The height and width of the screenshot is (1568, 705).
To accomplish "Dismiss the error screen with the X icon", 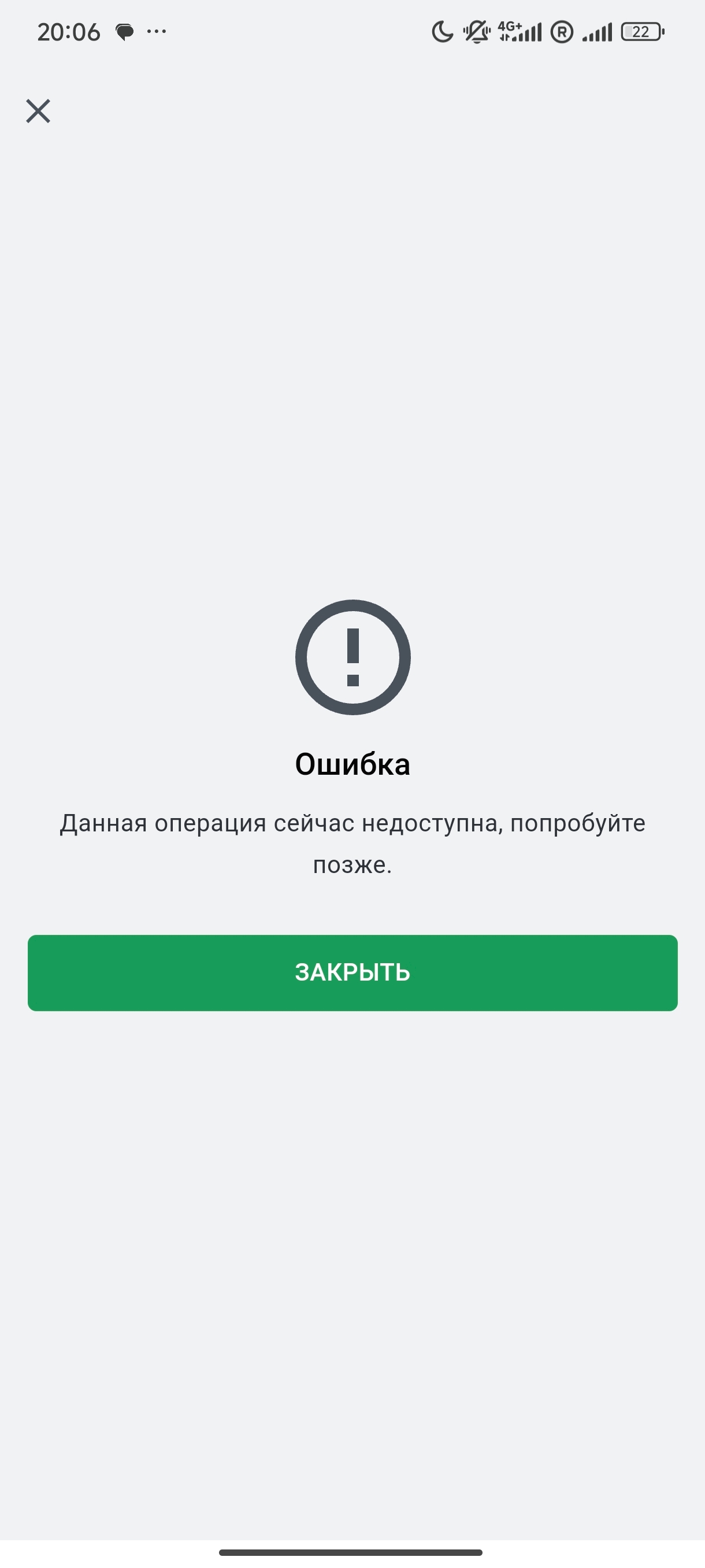I will coord(38,112).
